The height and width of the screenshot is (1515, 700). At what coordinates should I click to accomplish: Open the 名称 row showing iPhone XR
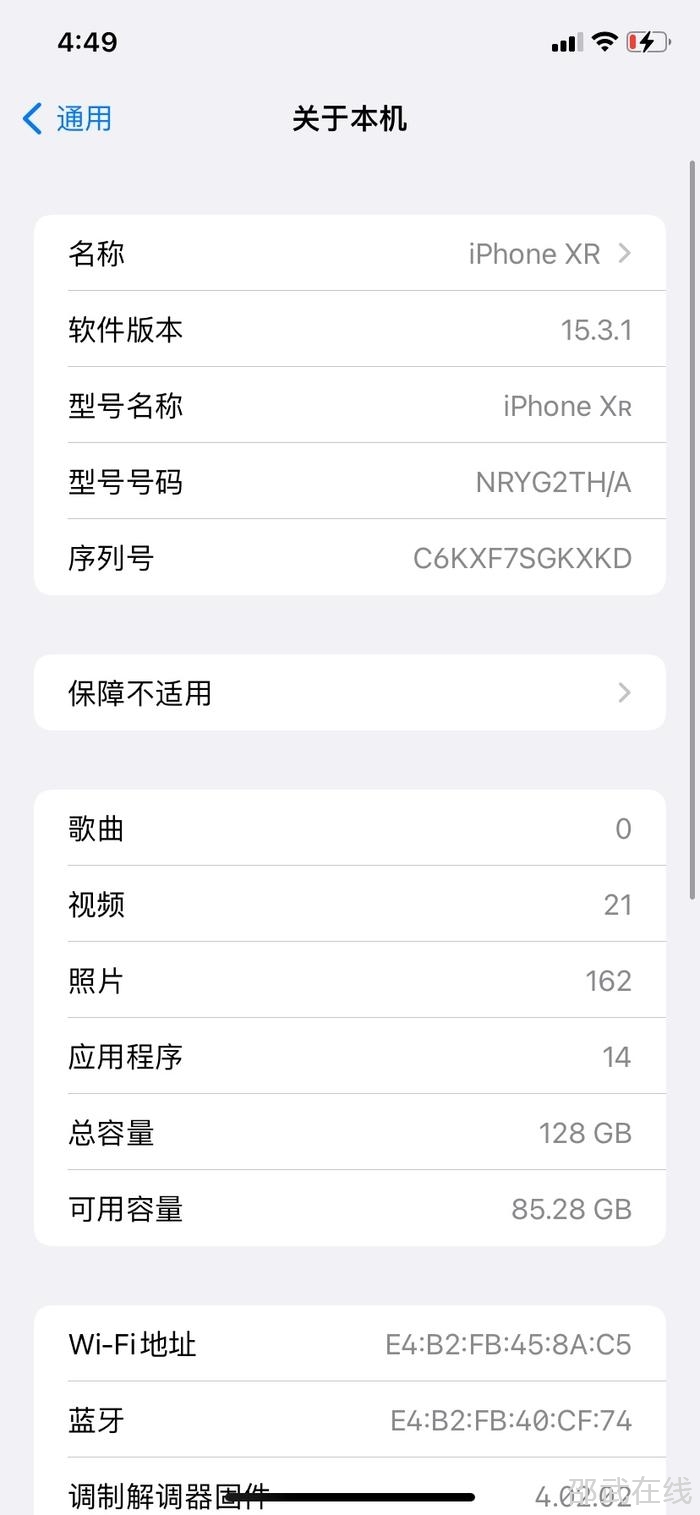pyautogui.click(x=350, y=254)
